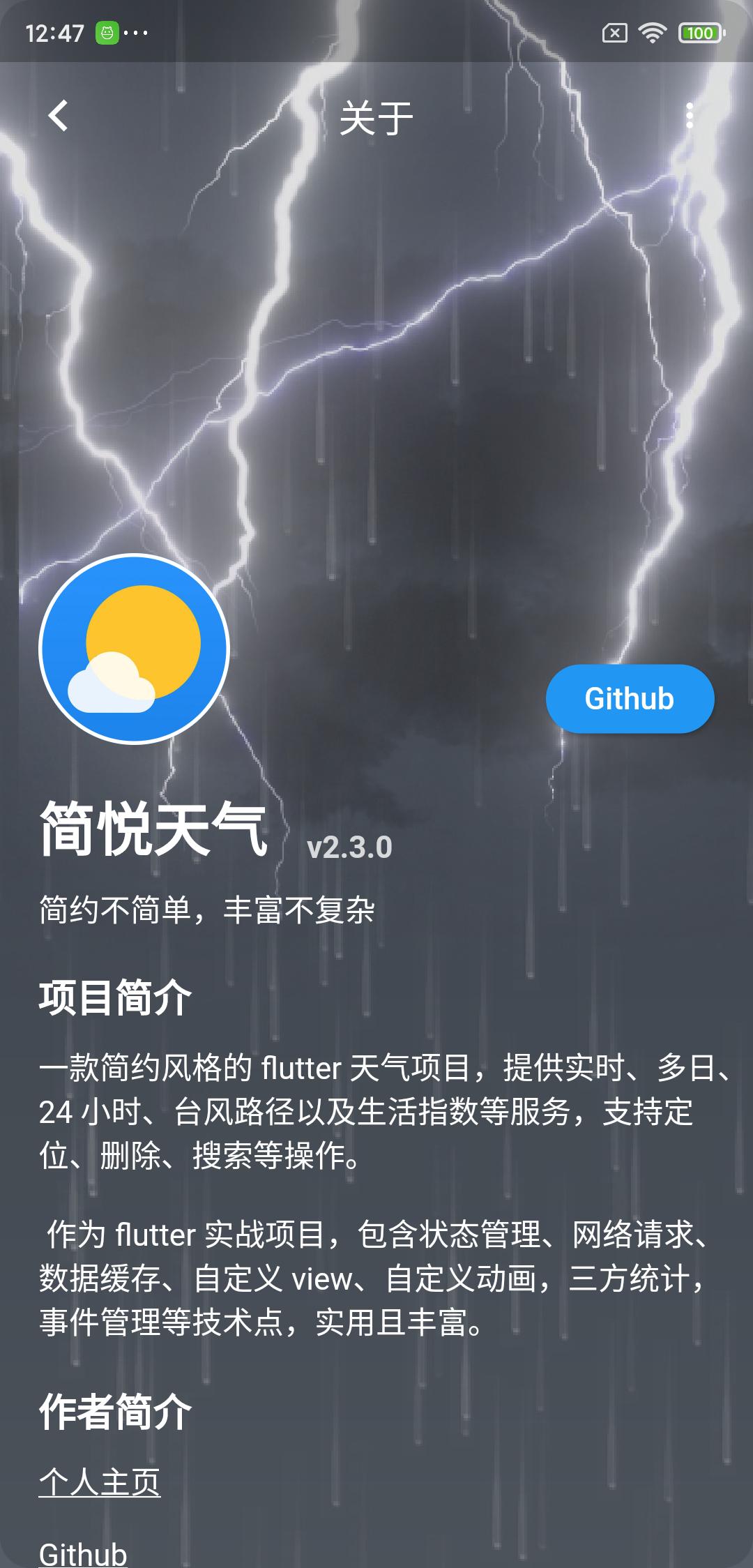The height and width of the screenshot is (1568, 753).
Task: Open the three-dot overflow menu
Action: (689, 116)
